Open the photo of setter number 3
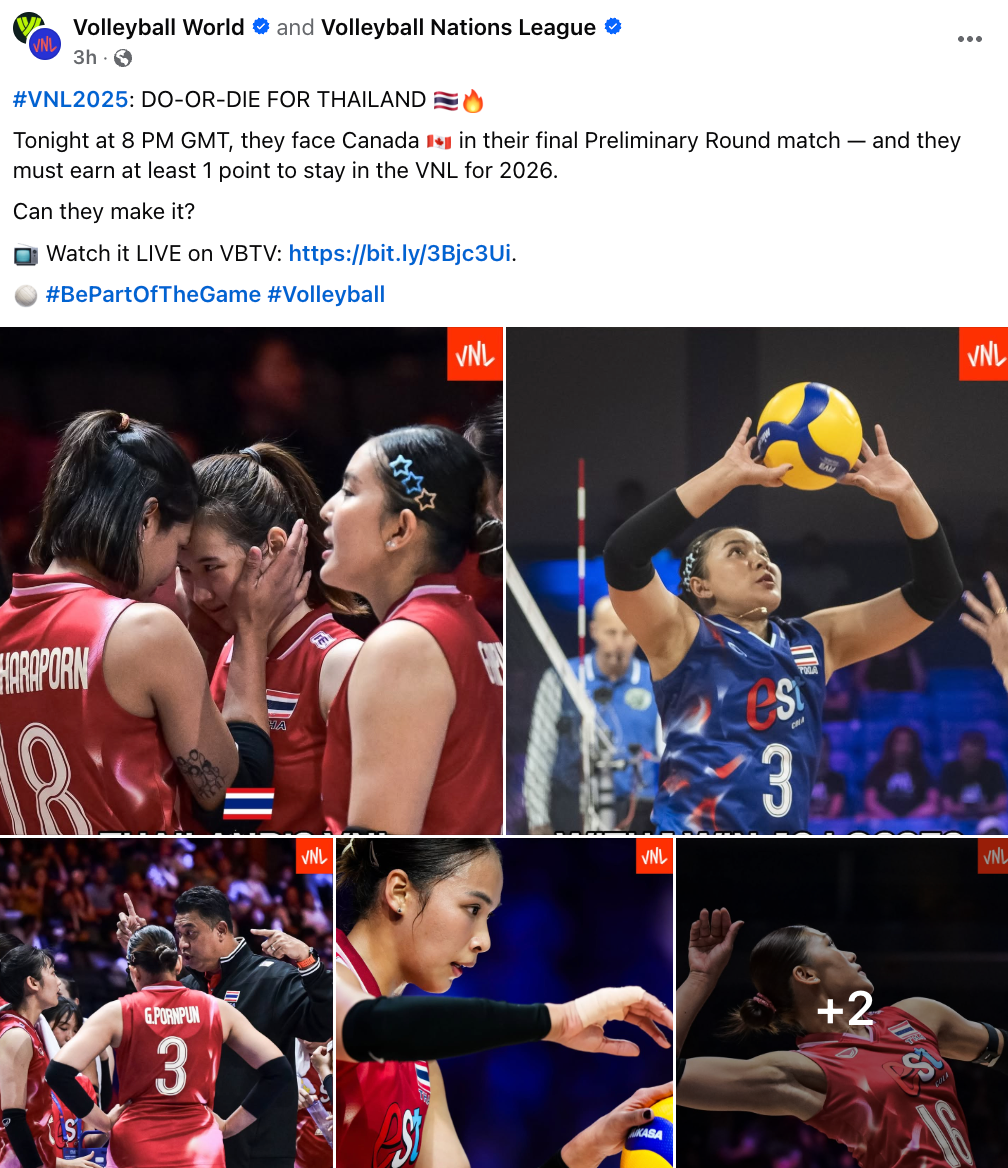The width and height of the screenshot is (1008, 1168). coord(757,581)
